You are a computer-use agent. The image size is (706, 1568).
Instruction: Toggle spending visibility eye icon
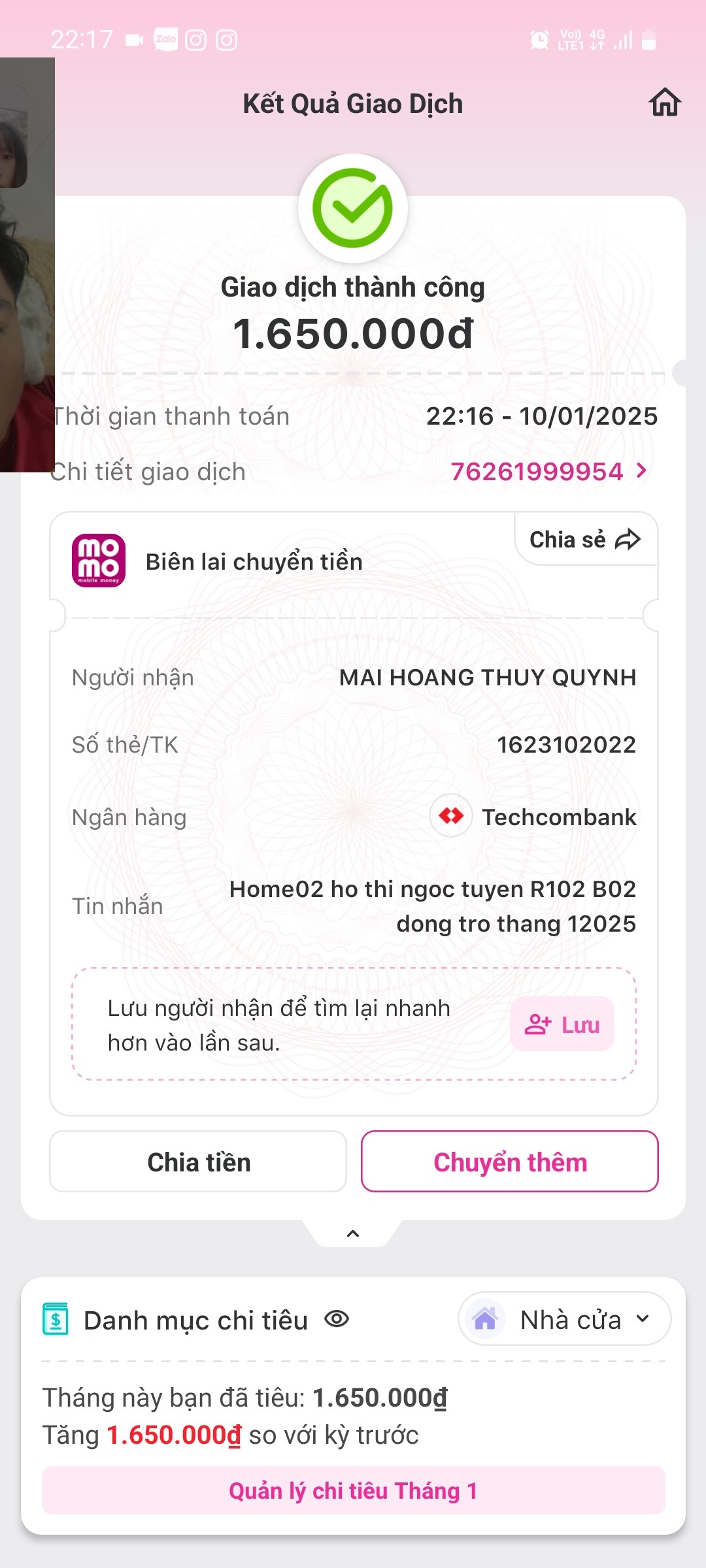(337, 1319)
